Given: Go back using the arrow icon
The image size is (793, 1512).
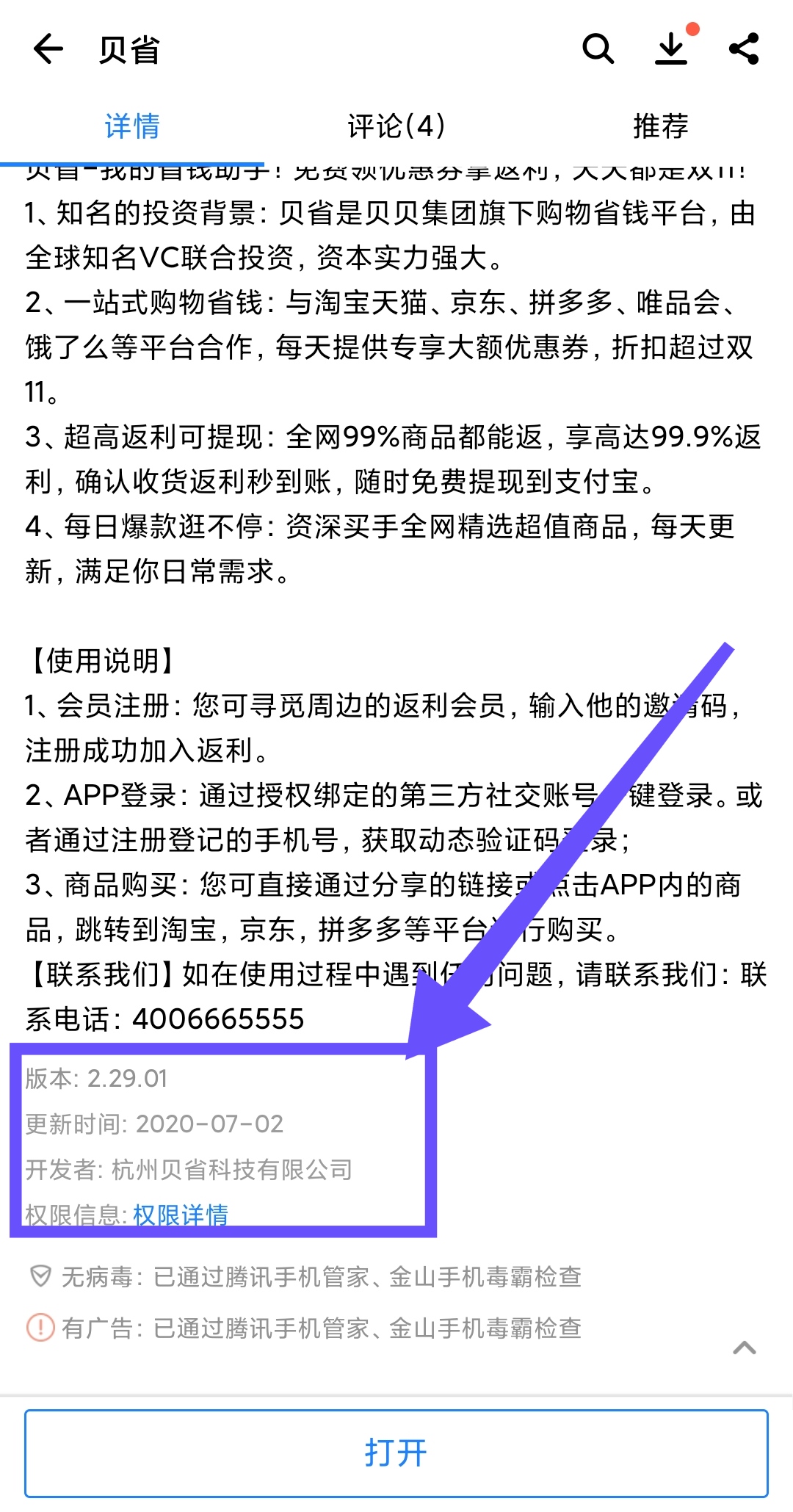Looking at the screenshot, I should pyautogui.click(x=48, y=50).
